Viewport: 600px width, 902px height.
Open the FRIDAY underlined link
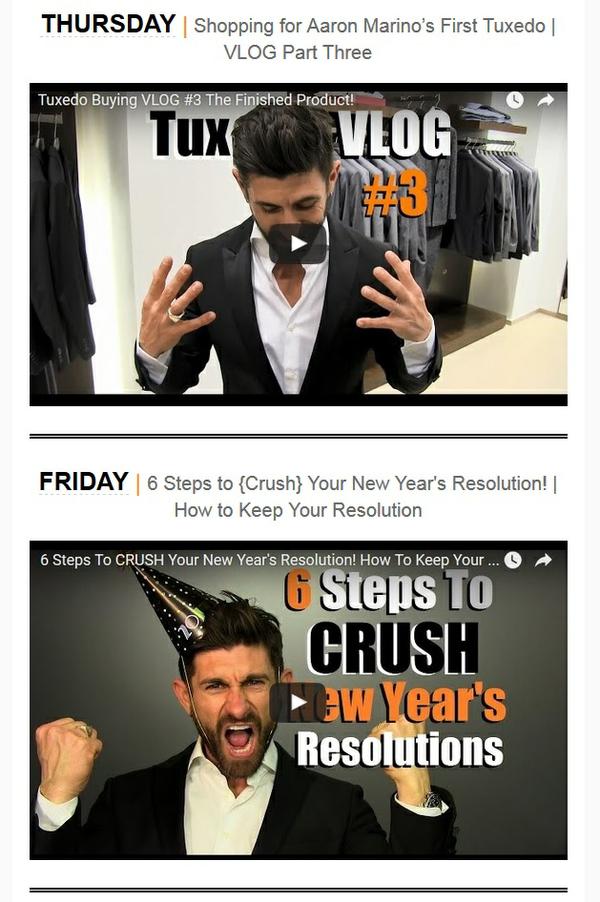click(x=84, y=482)
